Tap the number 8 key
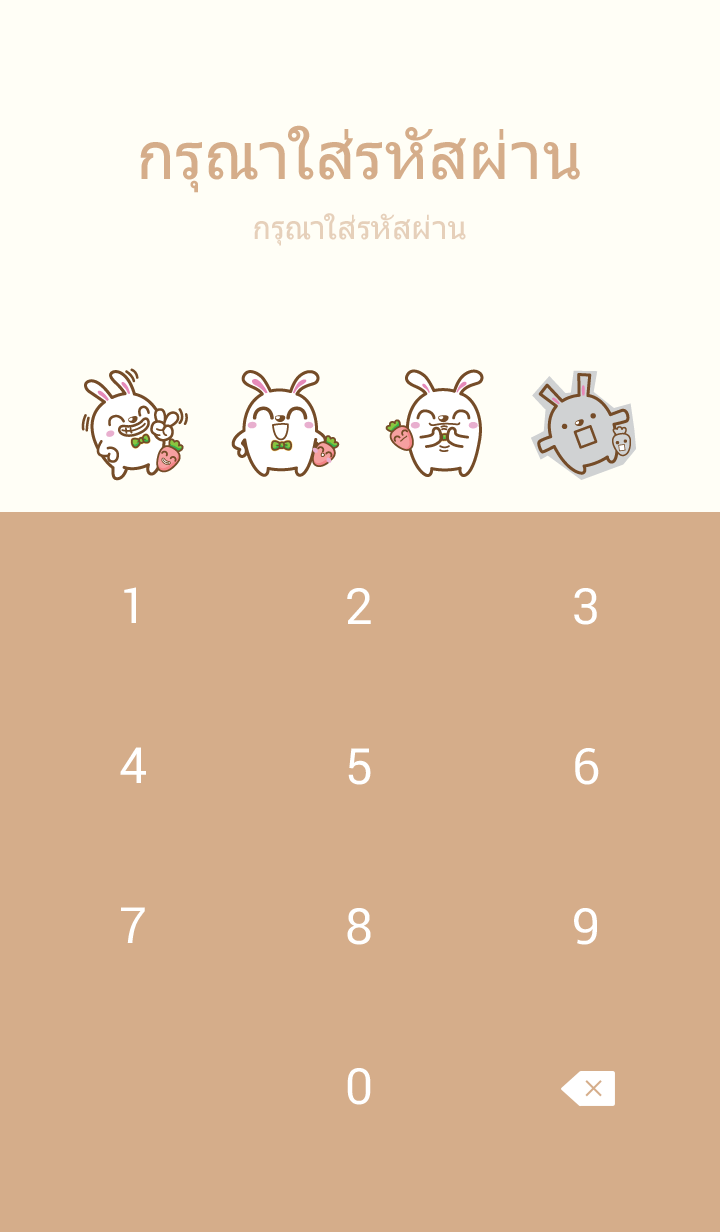Viewport: 720px width, 1232px height. point(359,927)
